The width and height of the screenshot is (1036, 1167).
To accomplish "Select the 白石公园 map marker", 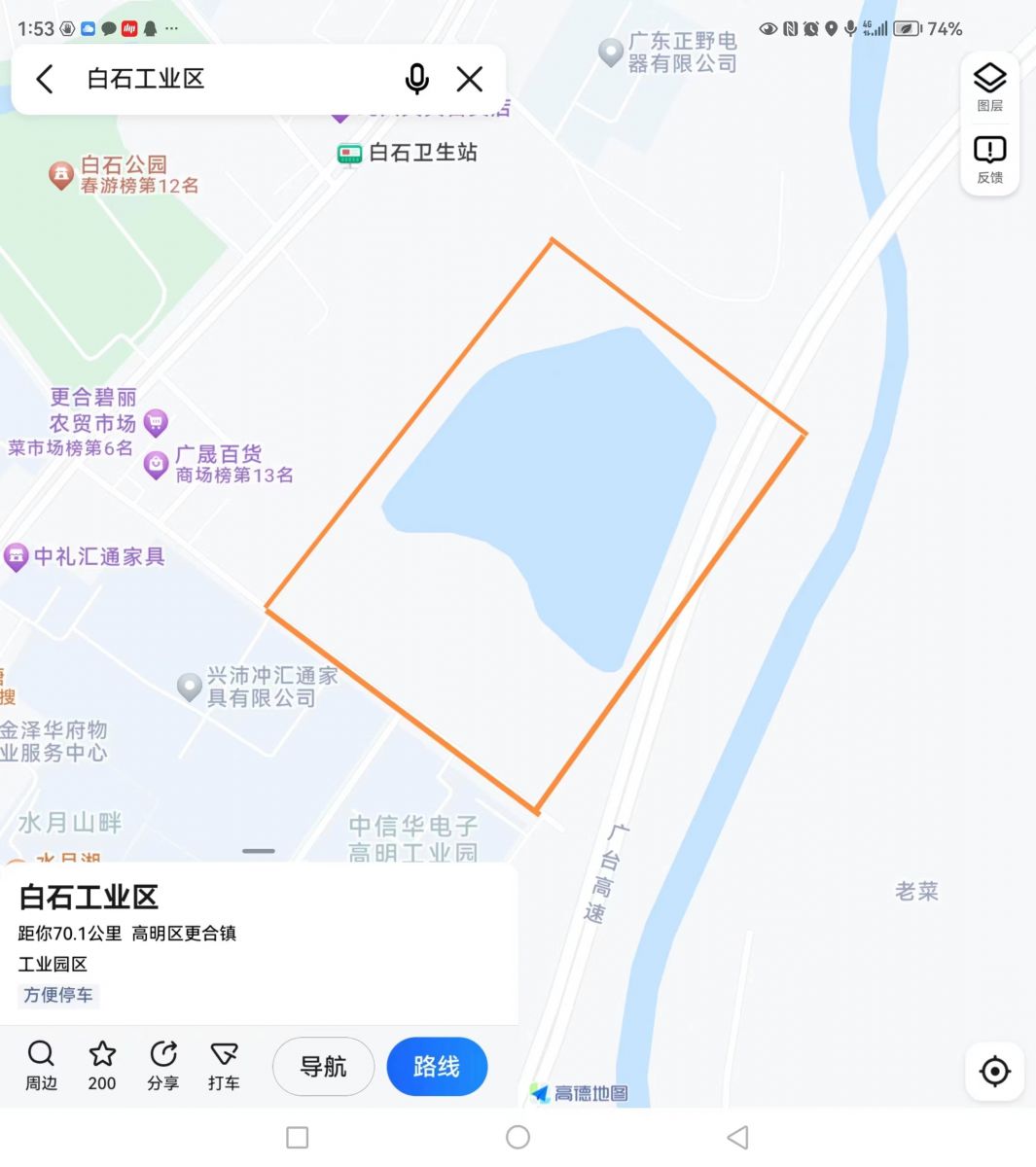I will 61,175.
